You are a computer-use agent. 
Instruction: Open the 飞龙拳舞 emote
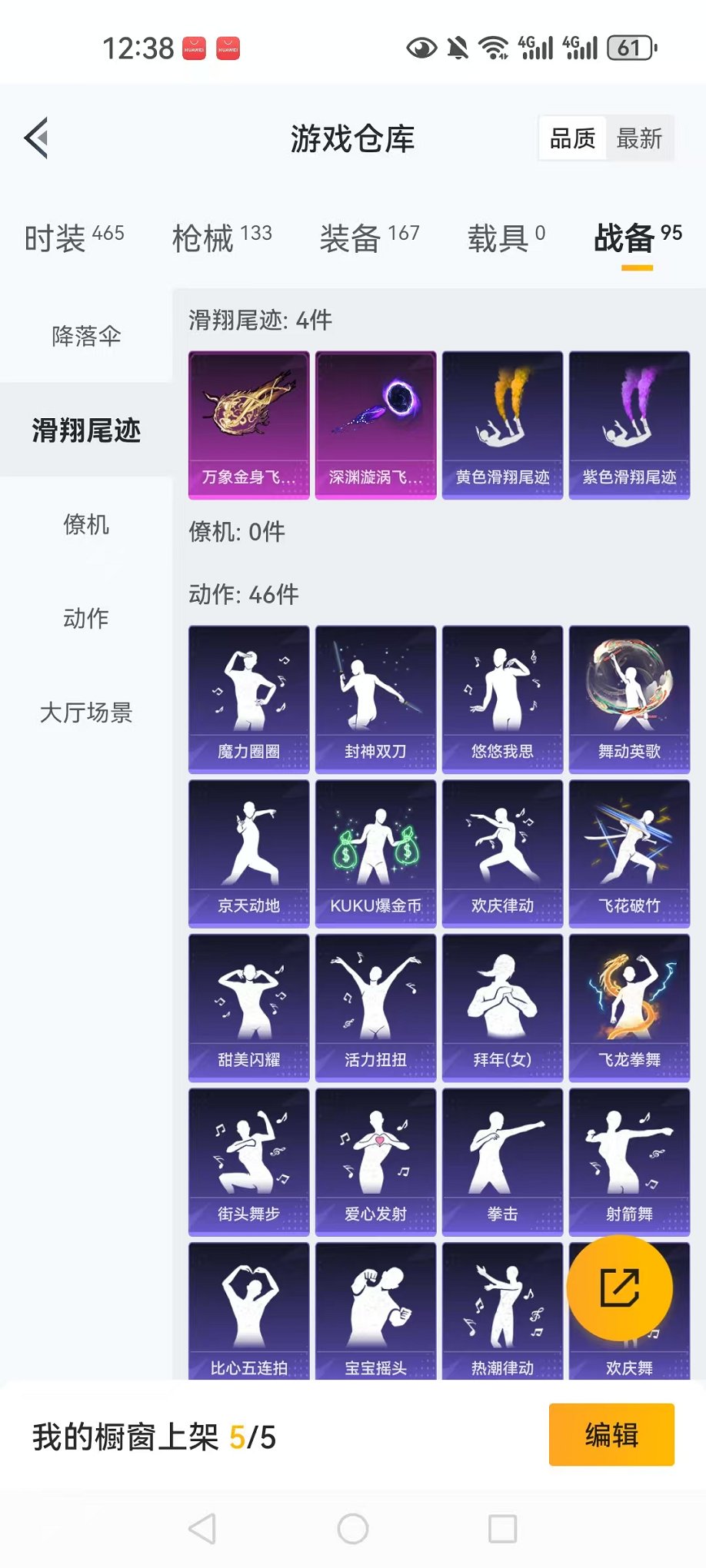tap(629, 1008)
